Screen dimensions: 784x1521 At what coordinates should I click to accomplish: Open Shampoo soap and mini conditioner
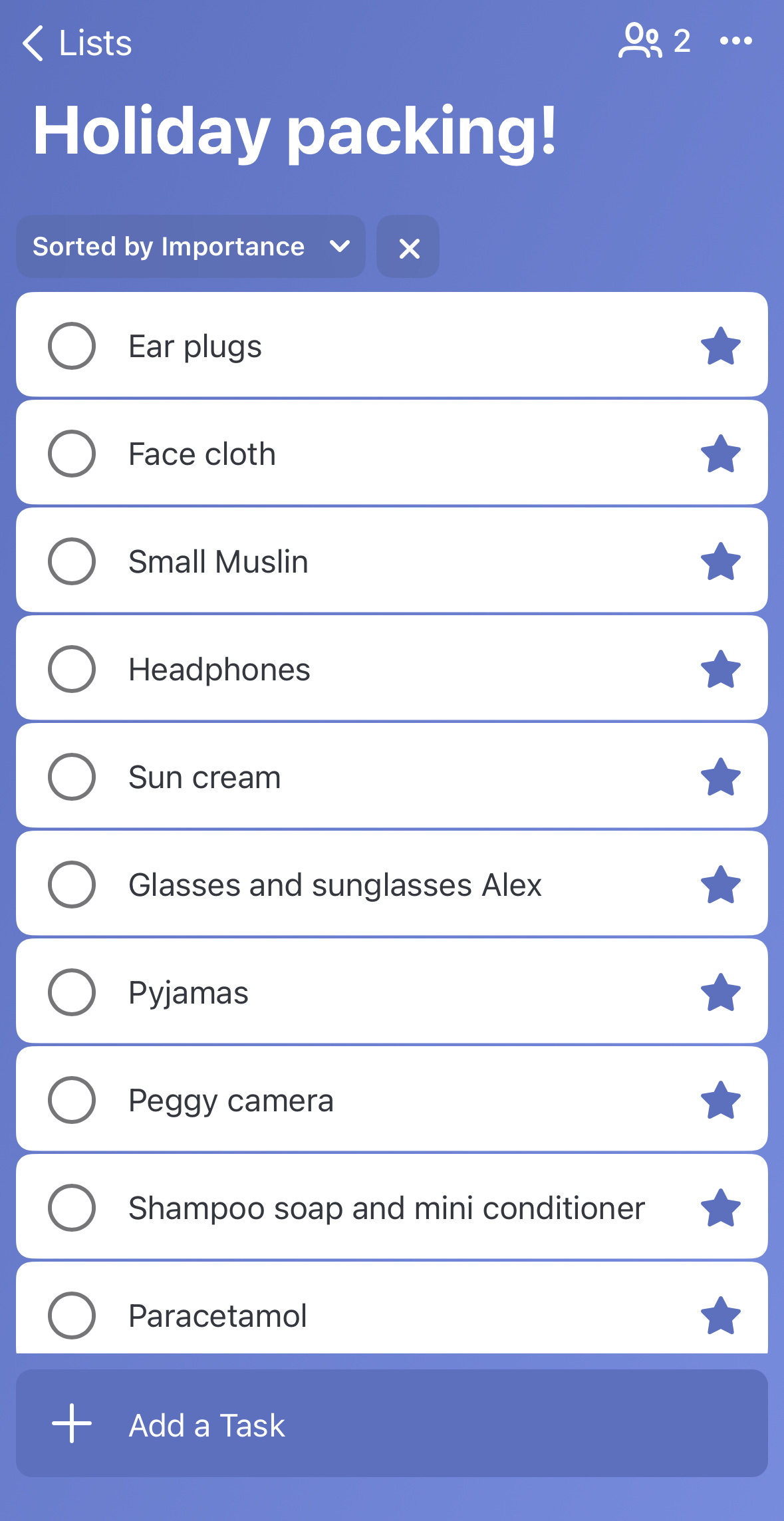[392, 1207]
